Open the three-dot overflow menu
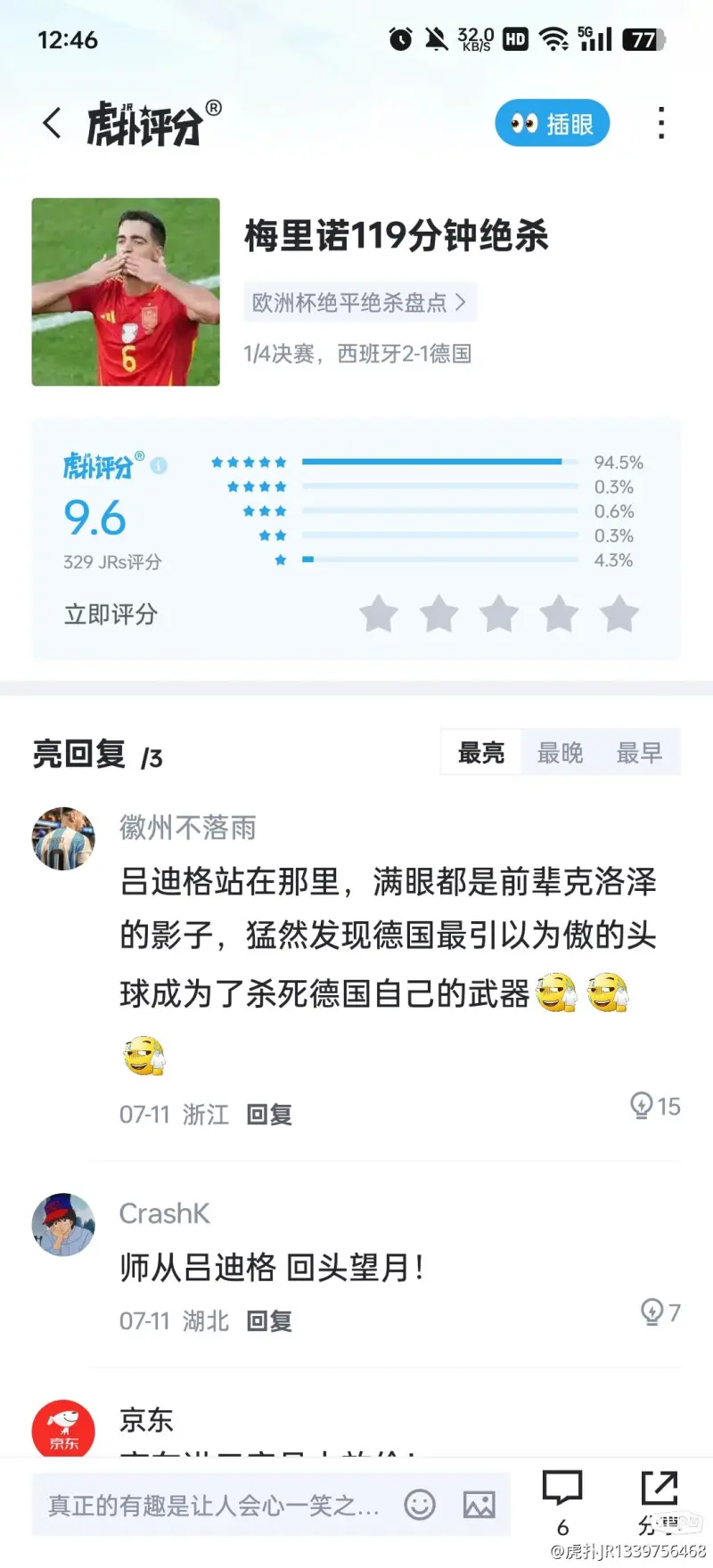Screen dimensions: 713x1568 (x=661, y=123)
